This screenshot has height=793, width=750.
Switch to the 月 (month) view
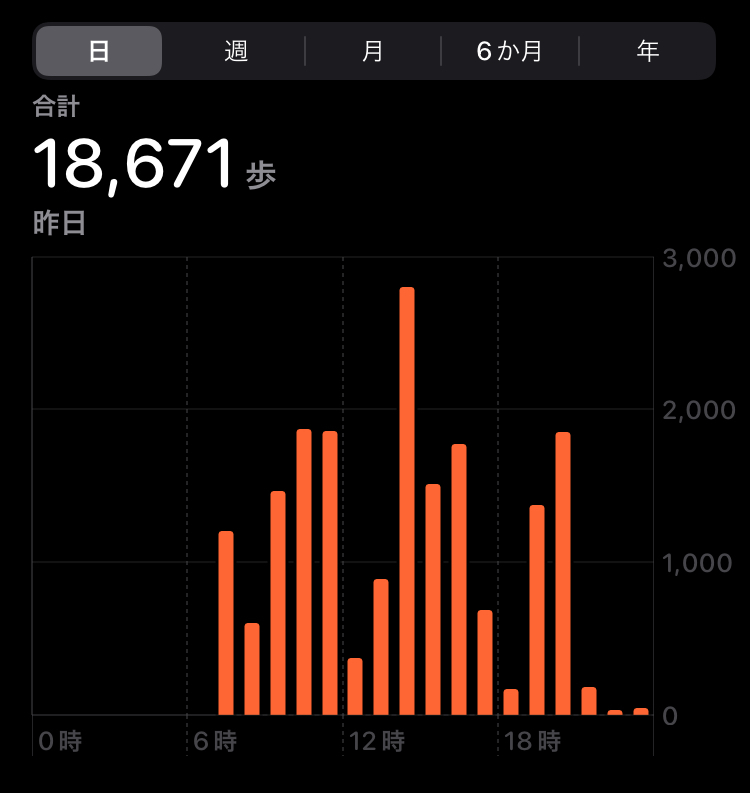click(373, 51)
